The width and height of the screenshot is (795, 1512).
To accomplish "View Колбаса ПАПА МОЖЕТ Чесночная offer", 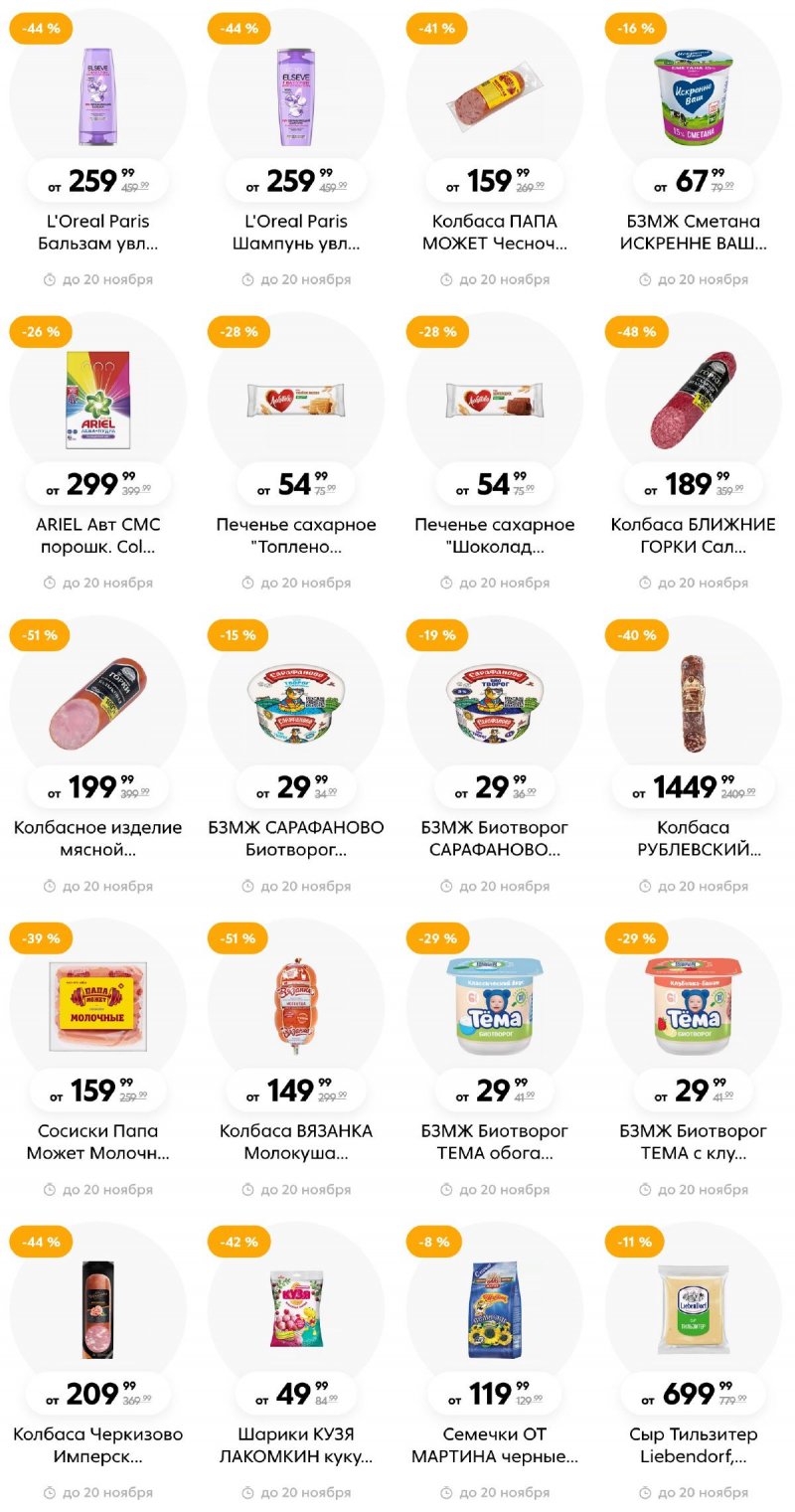I will pyautogui.click(x=495, y=99).
